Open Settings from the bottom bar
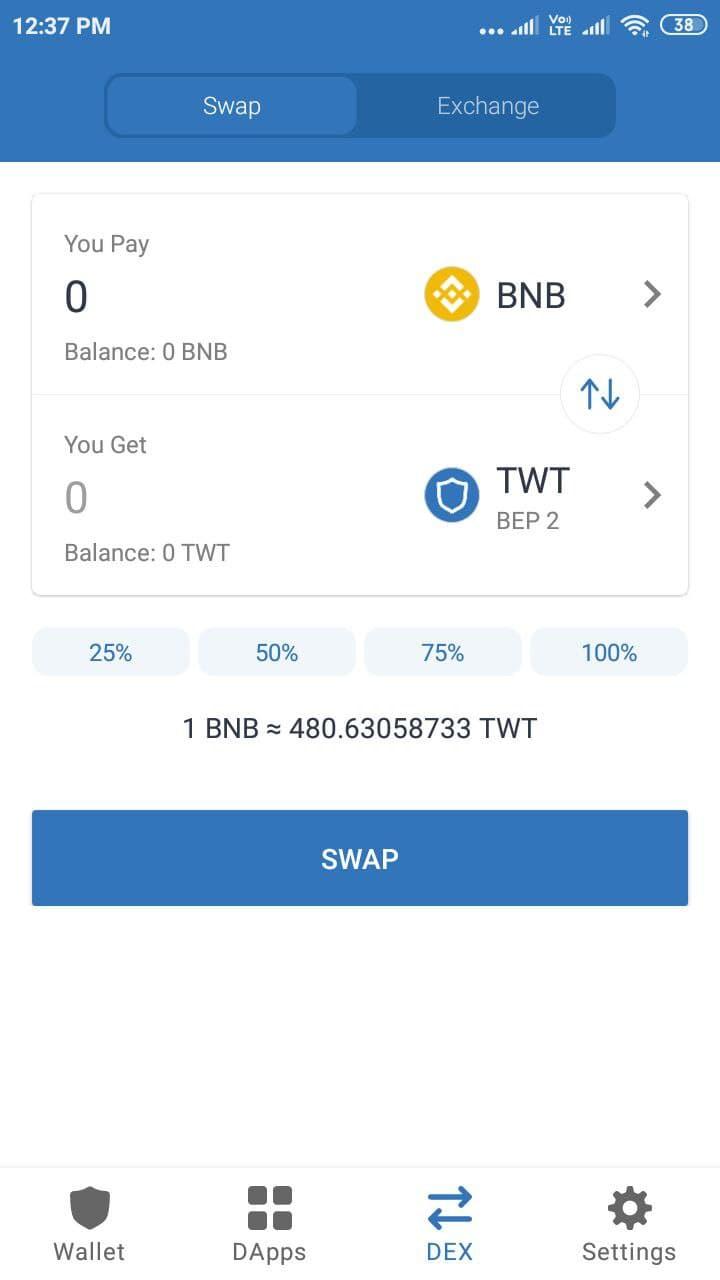720x1280 pixels. 629,1224
